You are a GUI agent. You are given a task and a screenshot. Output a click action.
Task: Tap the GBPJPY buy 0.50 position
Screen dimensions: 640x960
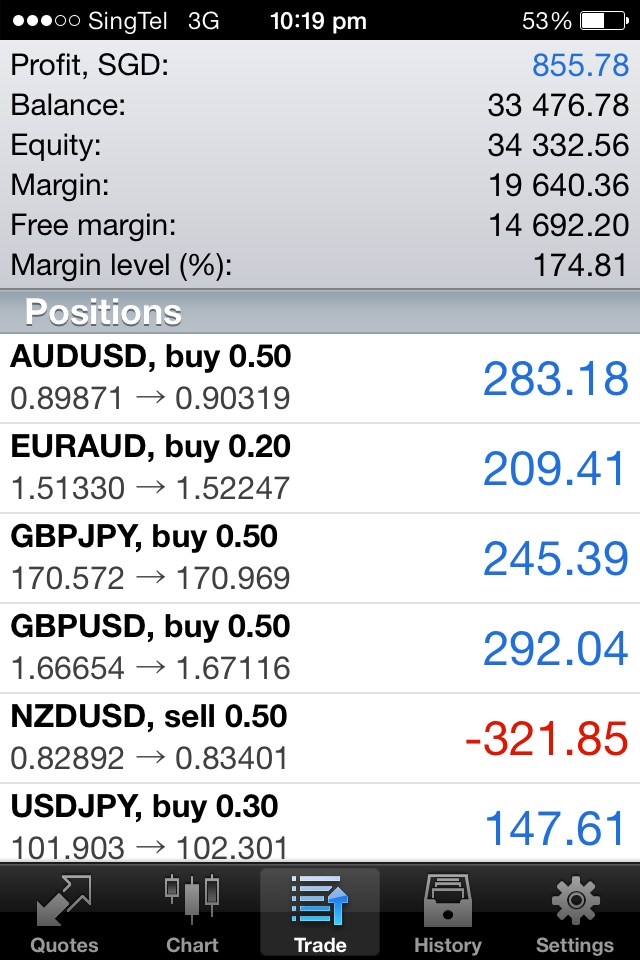click(320, 558)
